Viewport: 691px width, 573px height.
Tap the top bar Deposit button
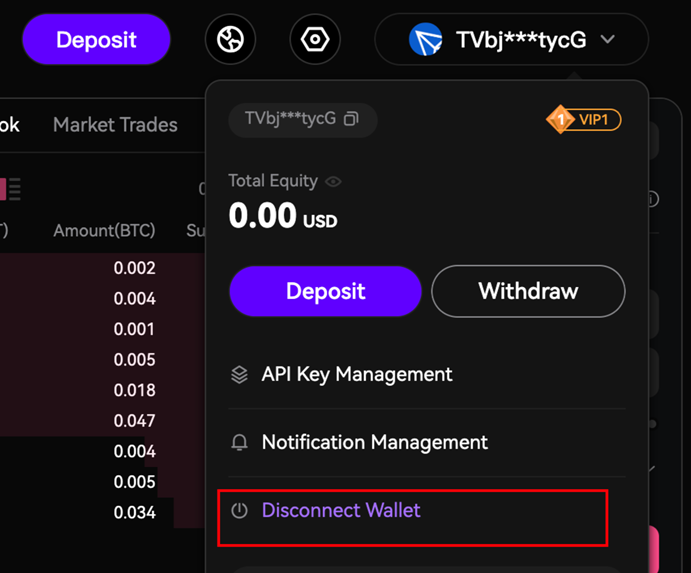(x=96, y=40)
